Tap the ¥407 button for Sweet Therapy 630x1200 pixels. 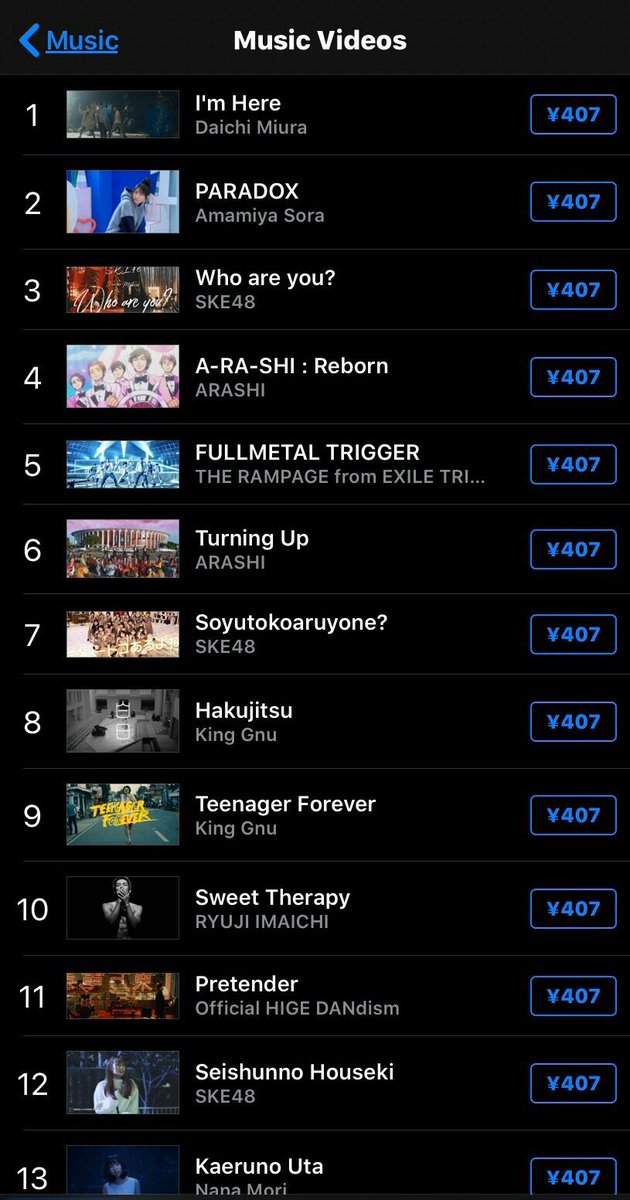(573, 908)
